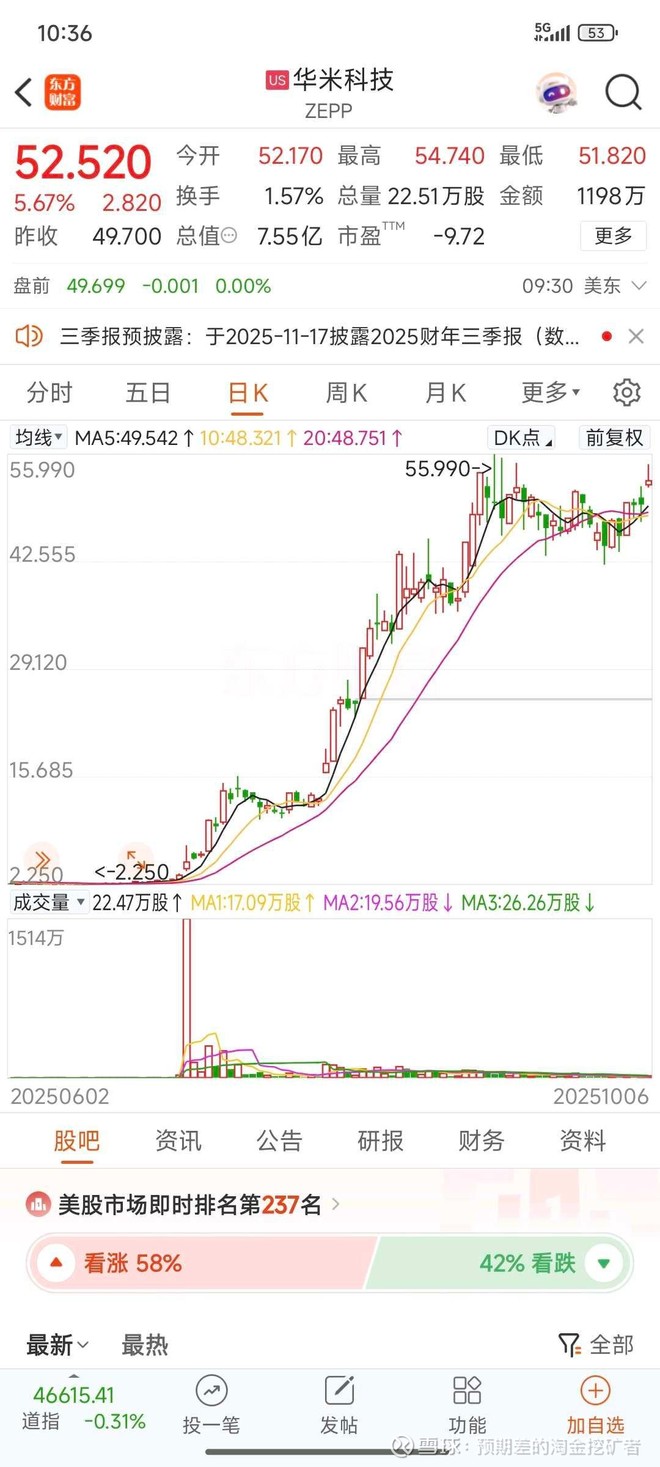This screenshot has height=1467, width=660.
Task: Open the 三季报预披露 announcement
Action: coord(320,337)
